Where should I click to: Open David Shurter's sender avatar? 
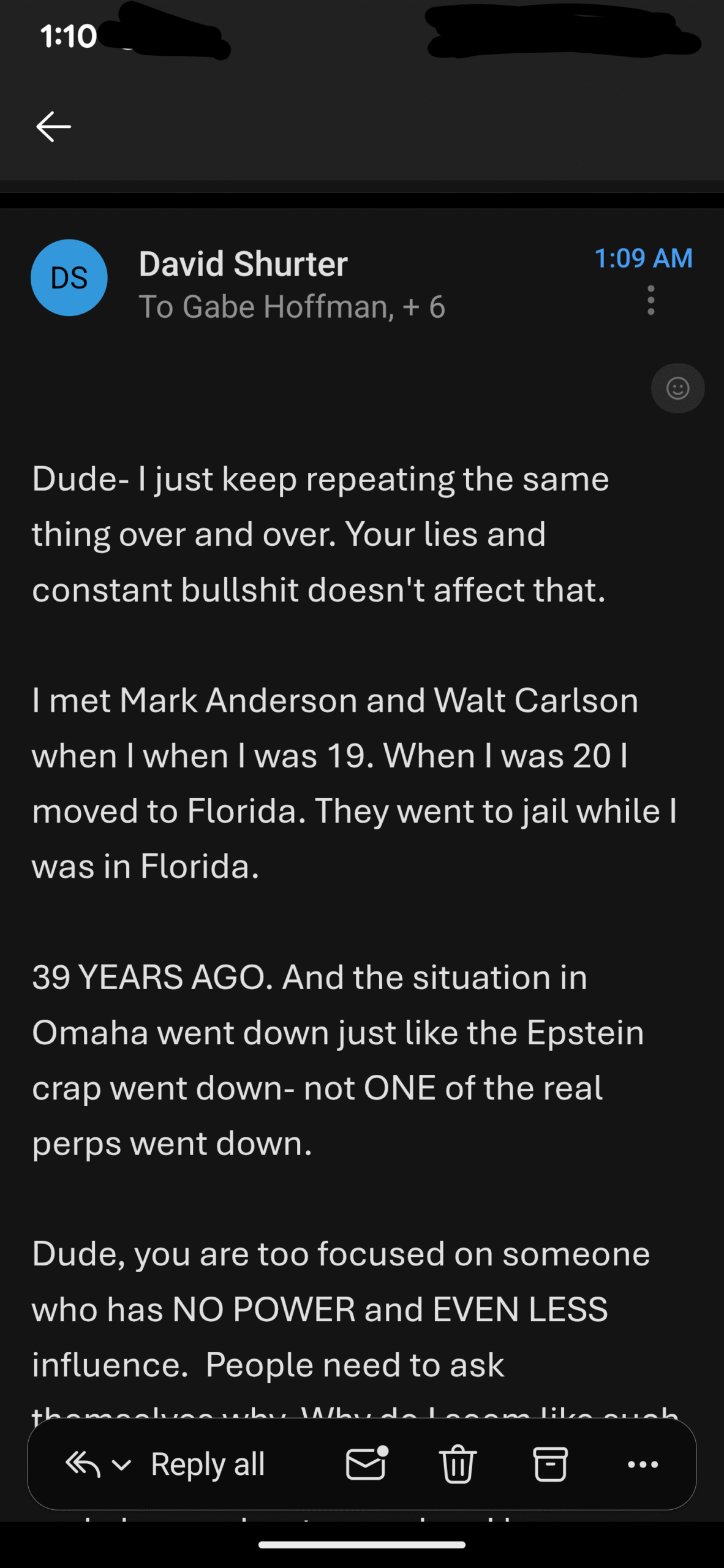[69, 277]
